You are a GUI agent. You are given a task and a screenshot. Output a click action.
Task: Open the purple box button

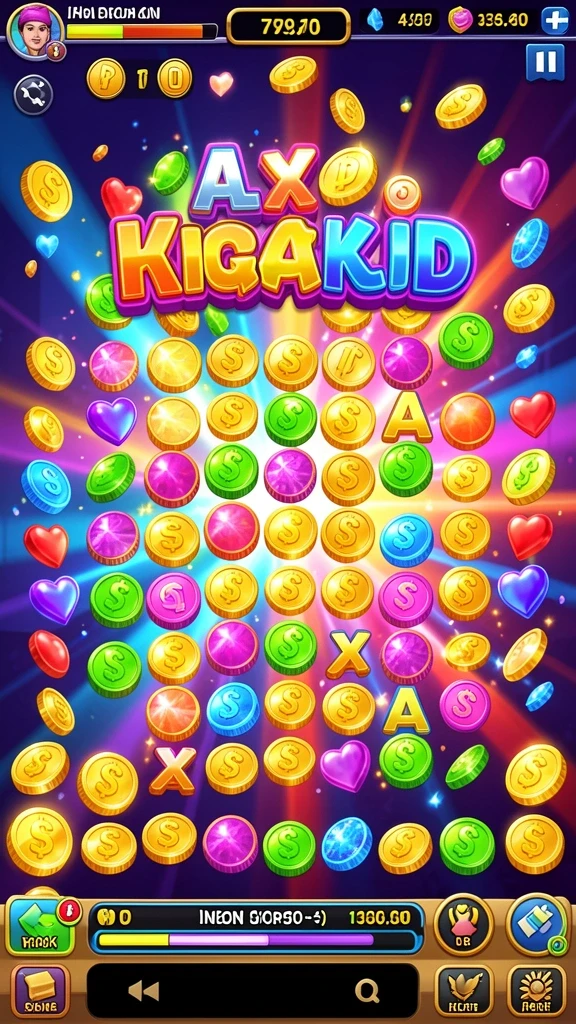coord(40,990)
